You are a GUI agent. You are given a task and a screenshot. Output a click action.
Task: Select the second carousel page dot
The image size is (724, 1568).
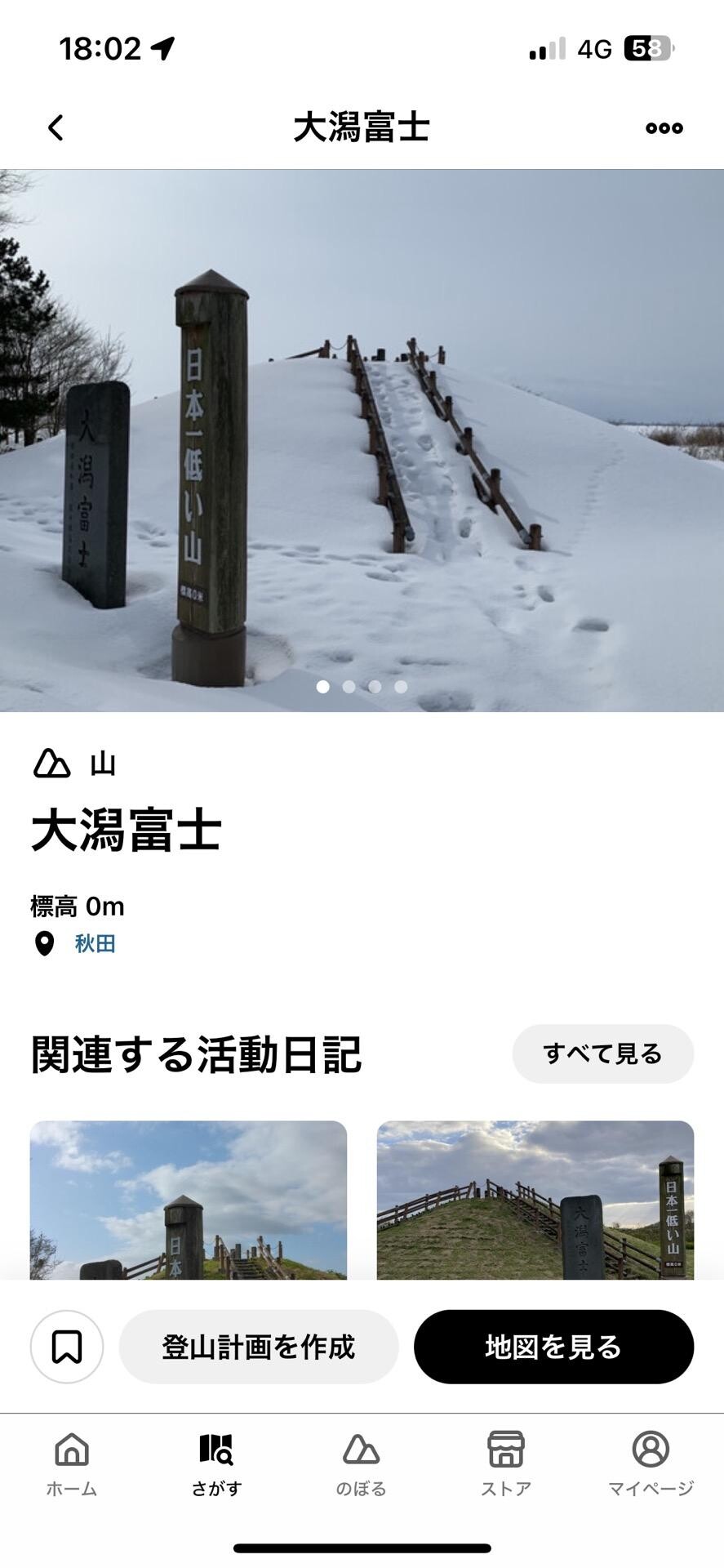pos(349,688)
